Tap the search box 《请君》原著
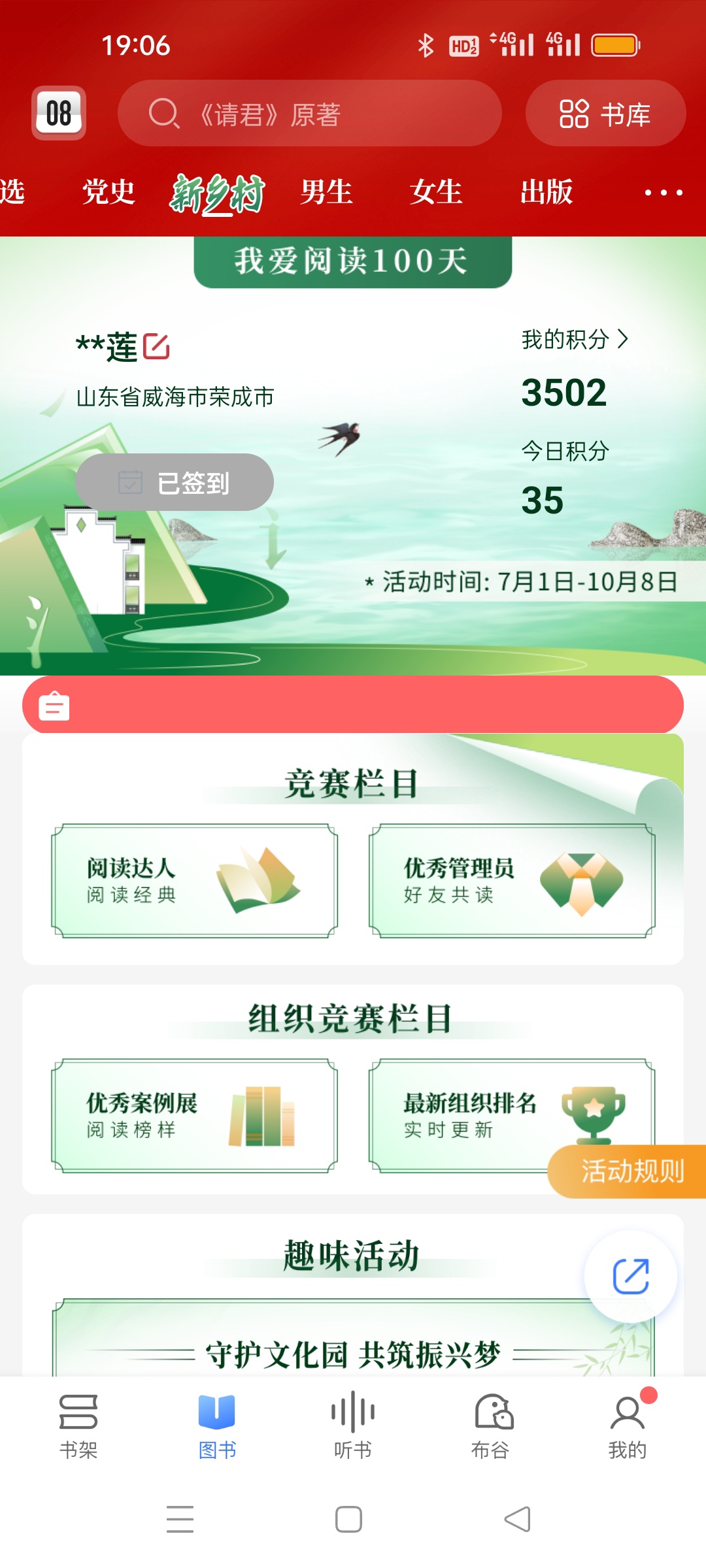706x1568 pixels. pos(309,114)
